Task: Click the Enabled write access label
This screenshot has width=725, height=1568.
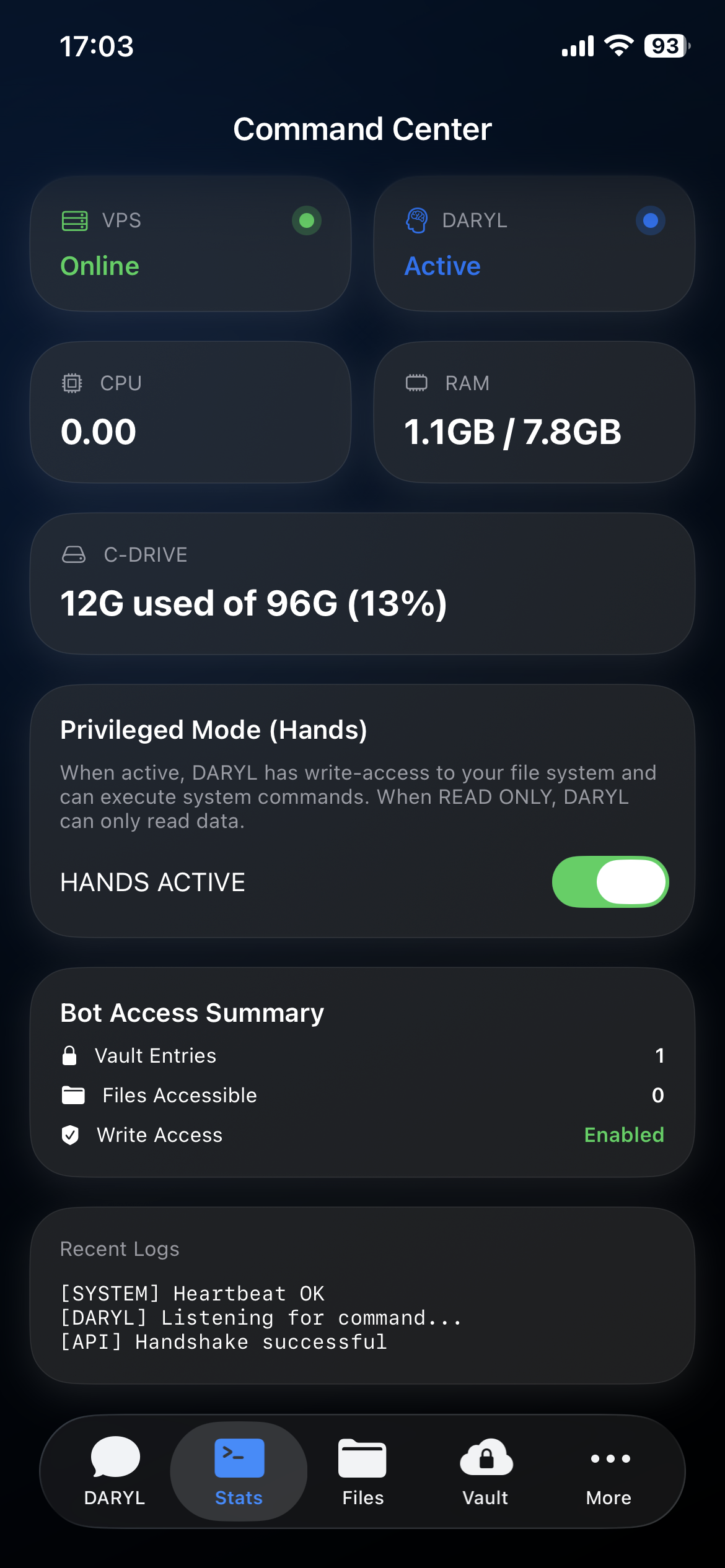Action: pos(624,1135)
